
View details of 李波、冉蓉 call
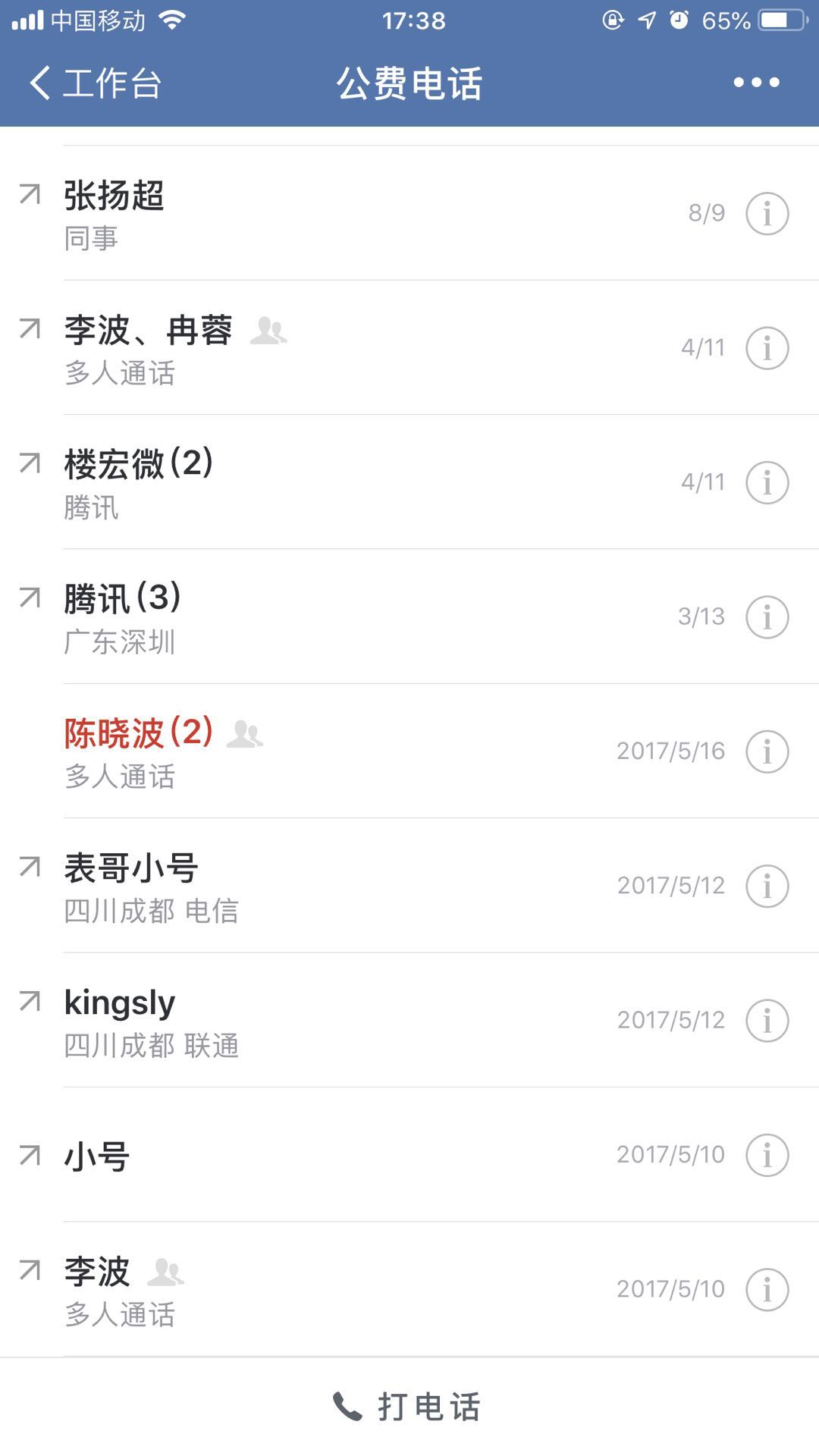[767, 348]
